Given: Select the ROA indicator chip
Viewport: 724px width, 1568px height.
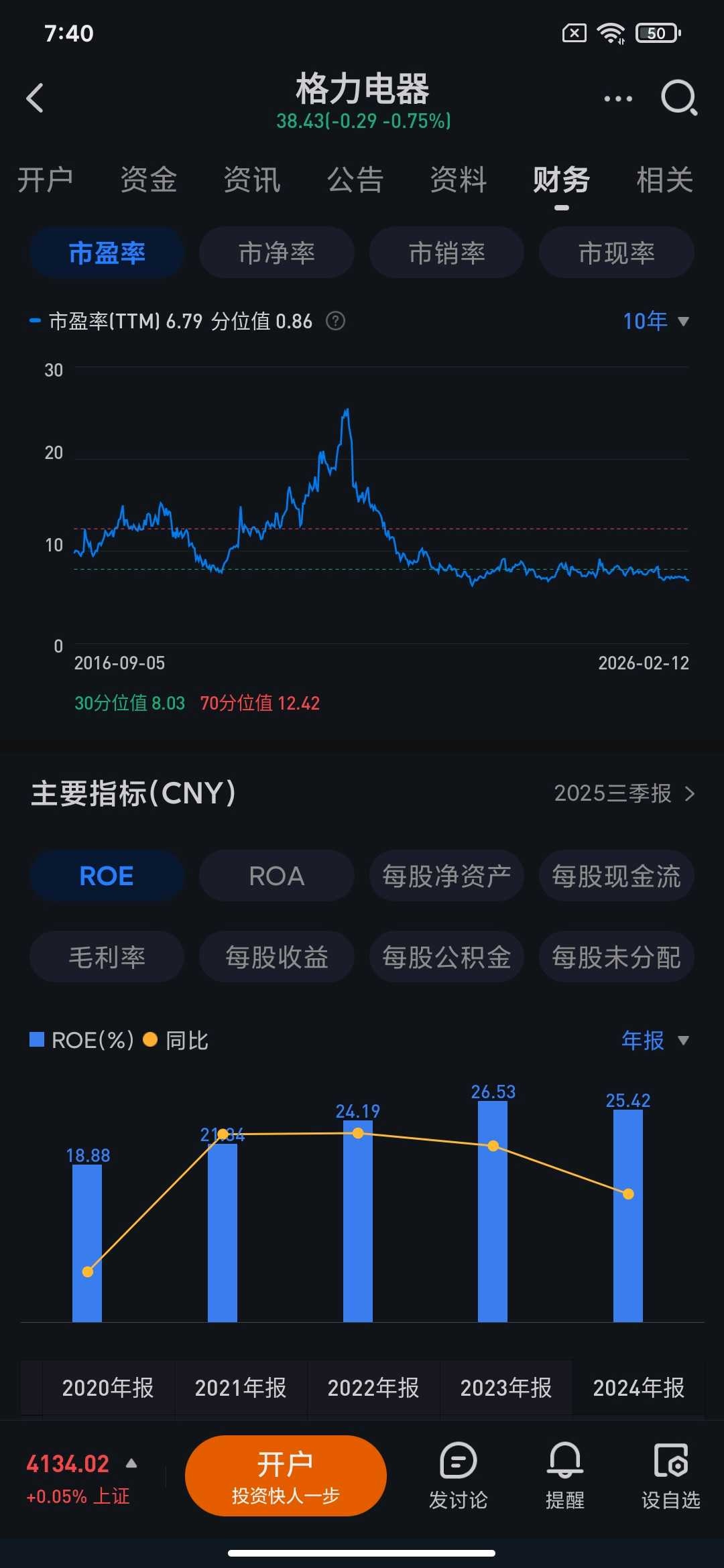Looking at the screenshot, I should pyautogui.click(x=276, y=876).
